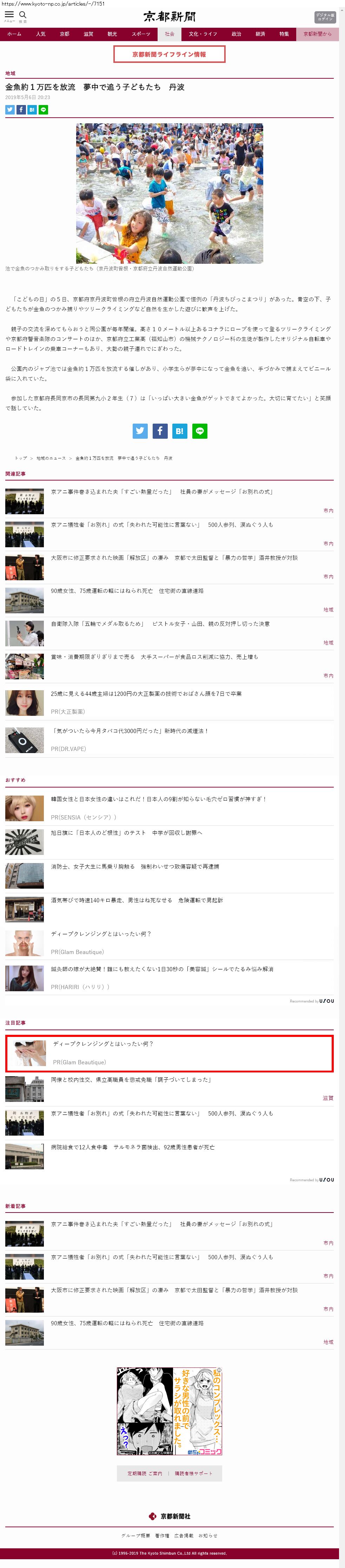Open the search magnifier icon
The height and width of the screenshot is (1568, 345).
(22, 15)
